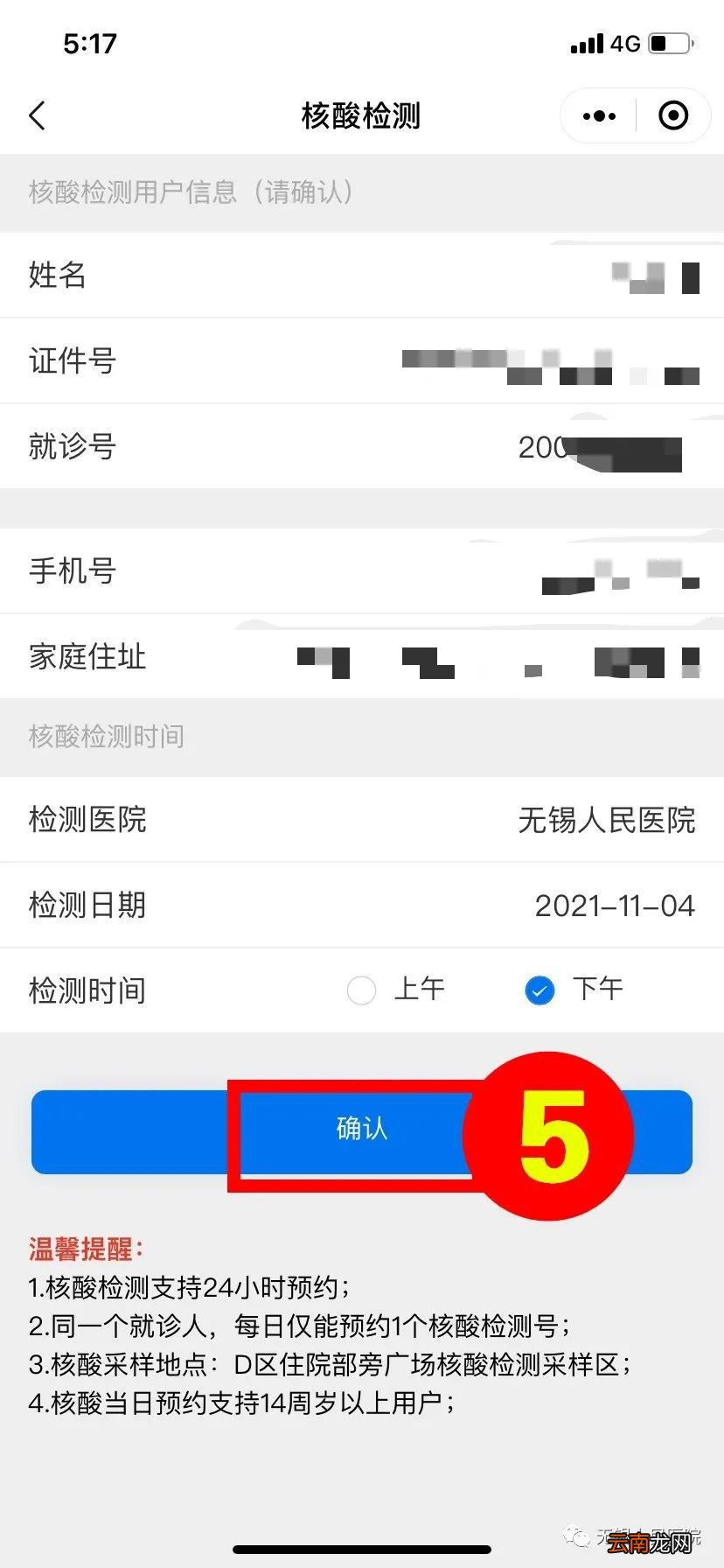The height and width of the screenshot is (1568, 724).
Task: Tap the cellular signal bars icon
Action: point(587,43)
